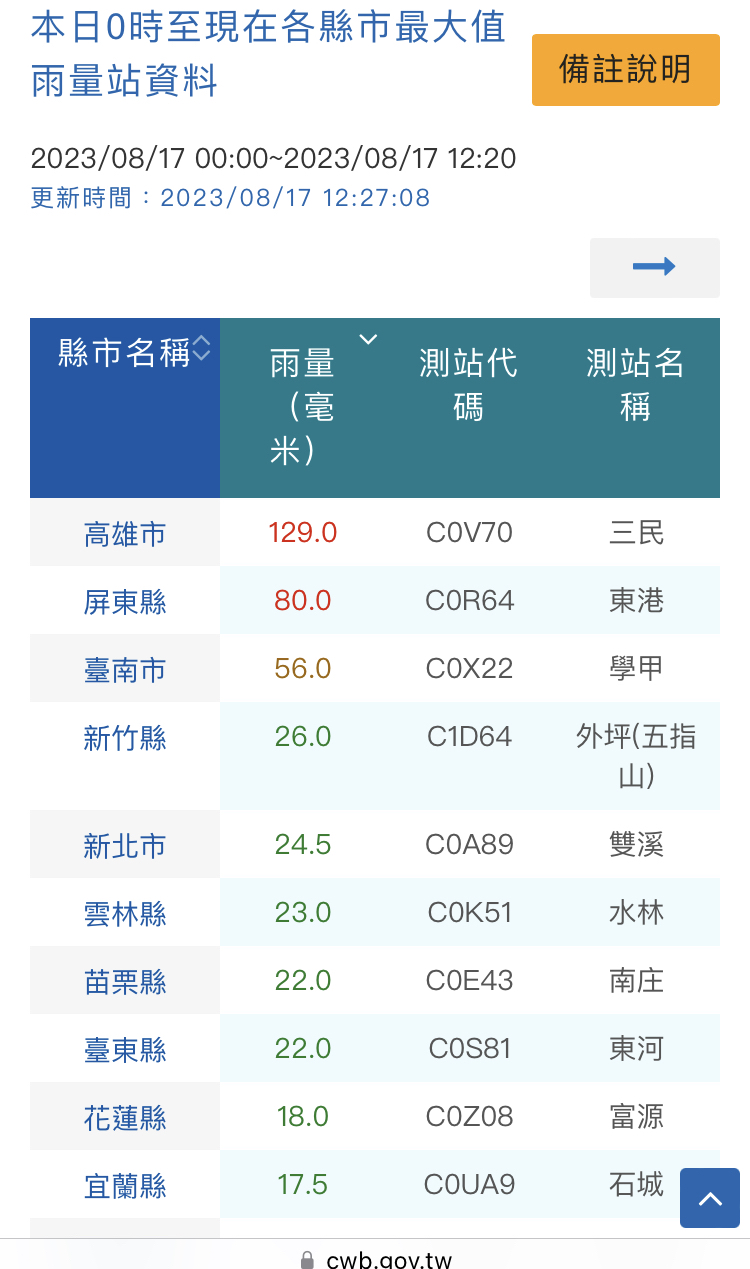The image size is (750, 1269).
Task: Sort the table by 縣市名稱
Action: pos(125,352)
